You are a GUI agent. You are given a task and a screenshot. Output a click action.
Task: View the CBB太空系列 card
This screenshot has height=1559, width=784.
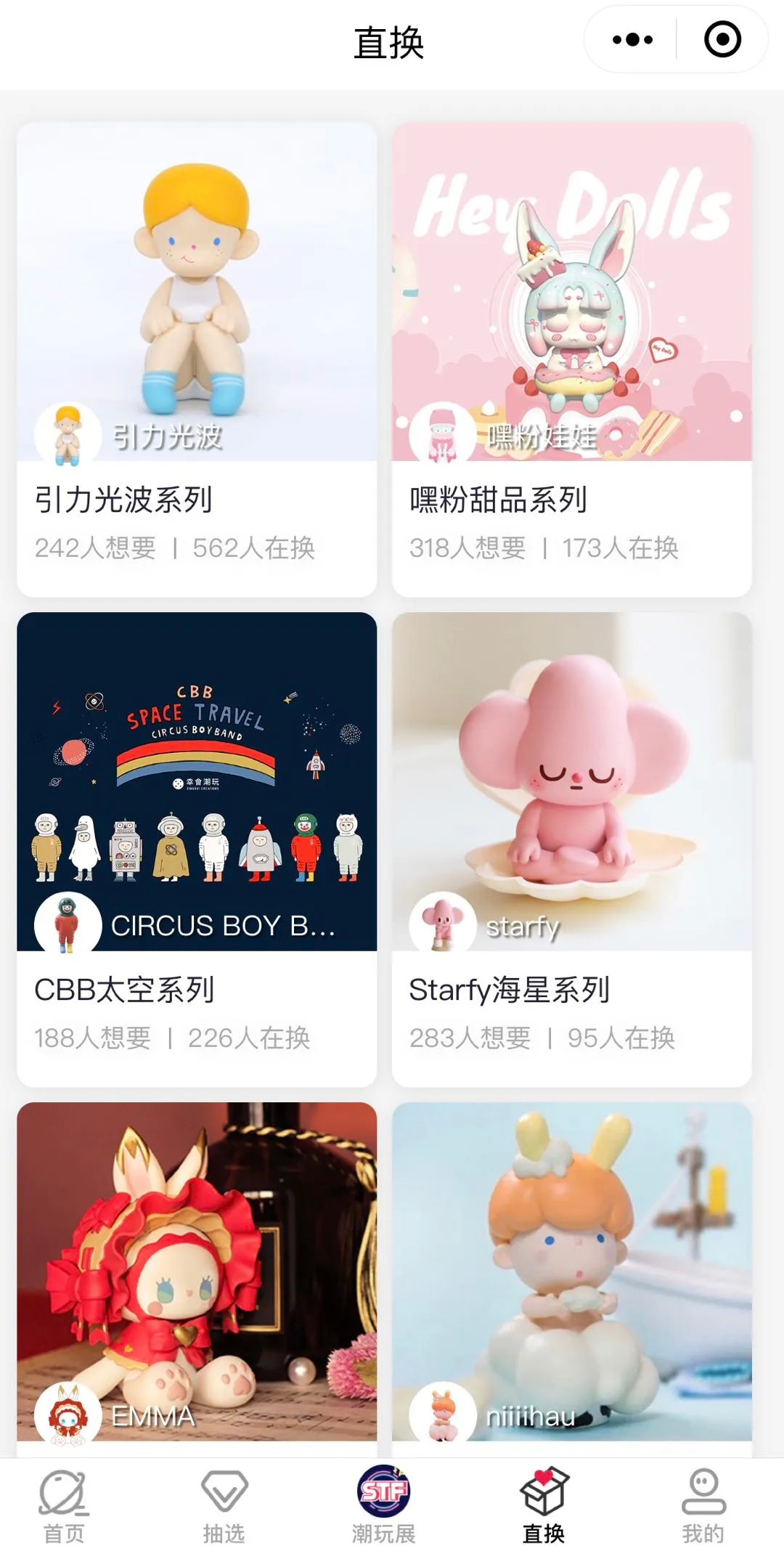(x=197, y=848)
